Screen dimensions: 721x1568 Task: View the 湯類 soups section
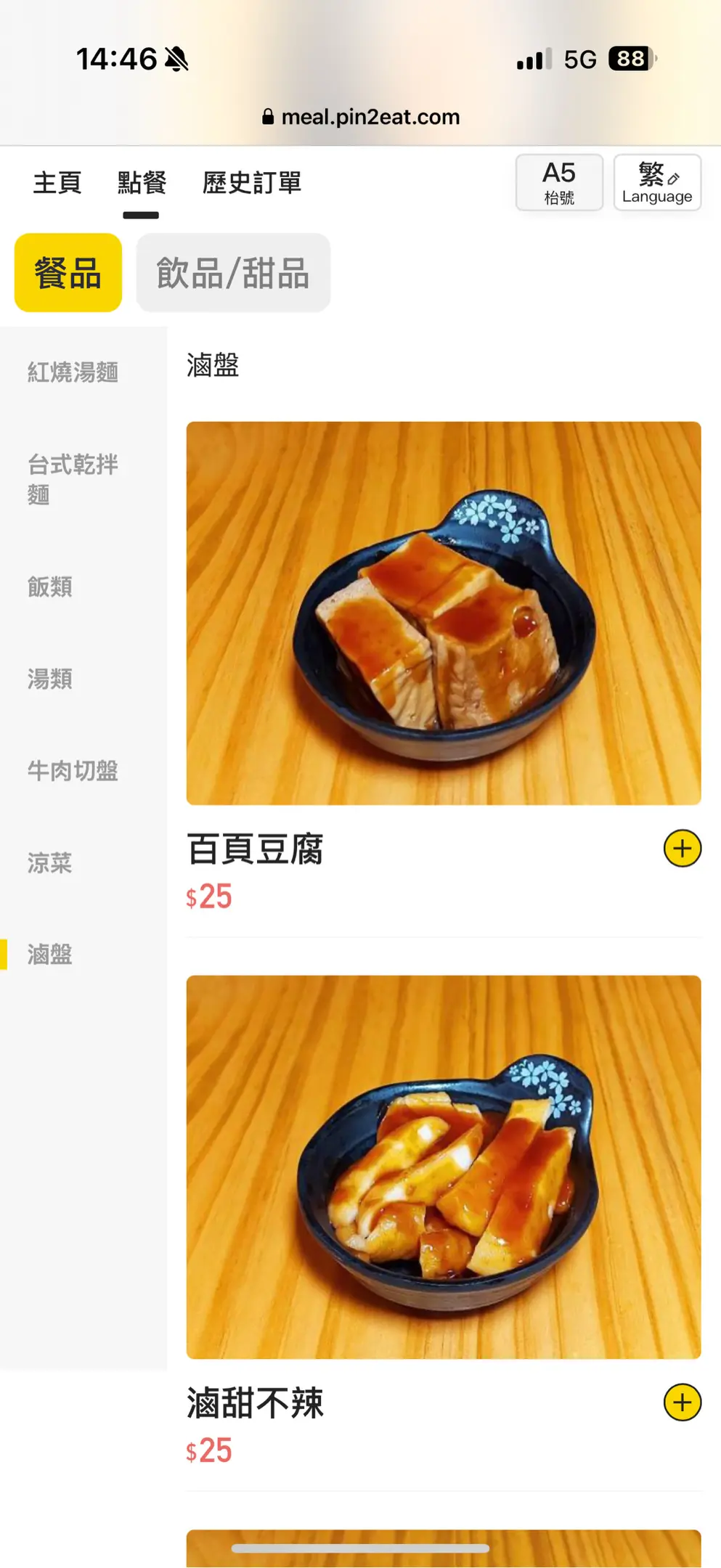click(50, 679)
